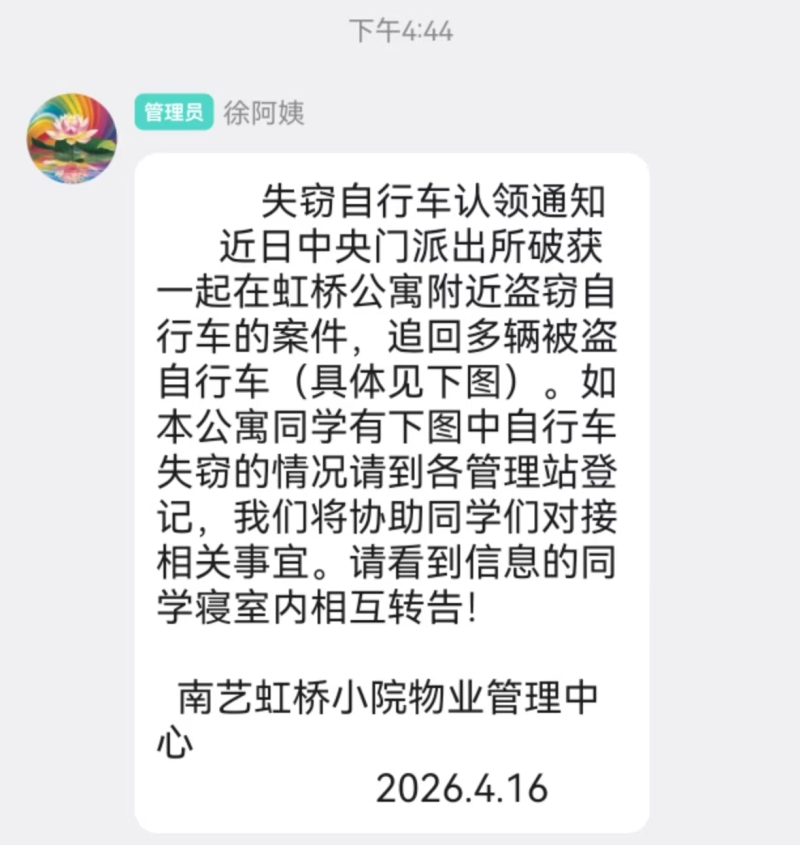Open 徐阿姨's profile avatar
This screenshot has width=800, height=845.
pyautogui.click(x=72, y=137)
